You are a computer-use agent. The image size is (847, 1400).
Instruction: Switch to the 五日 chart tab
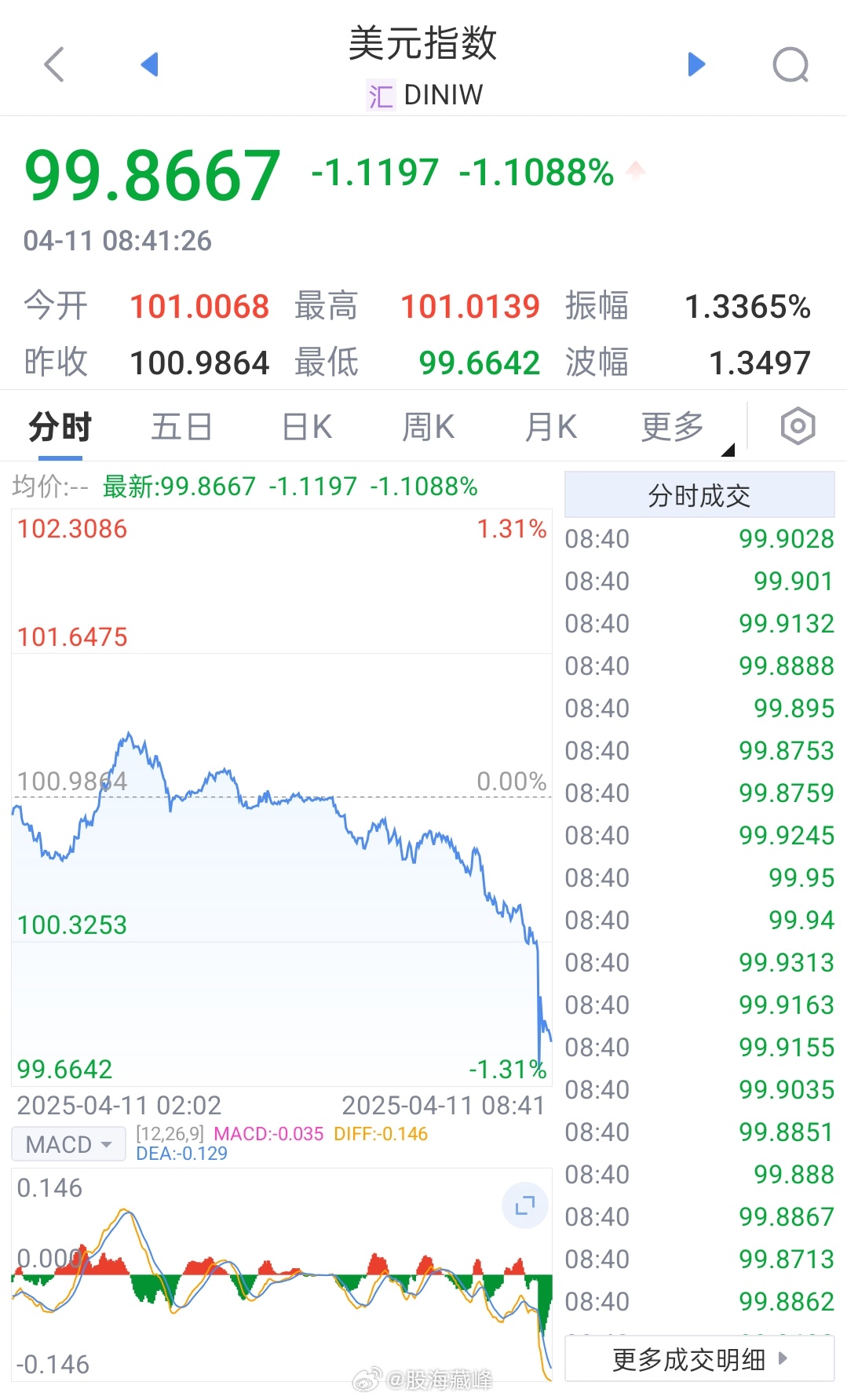[181, 428]
